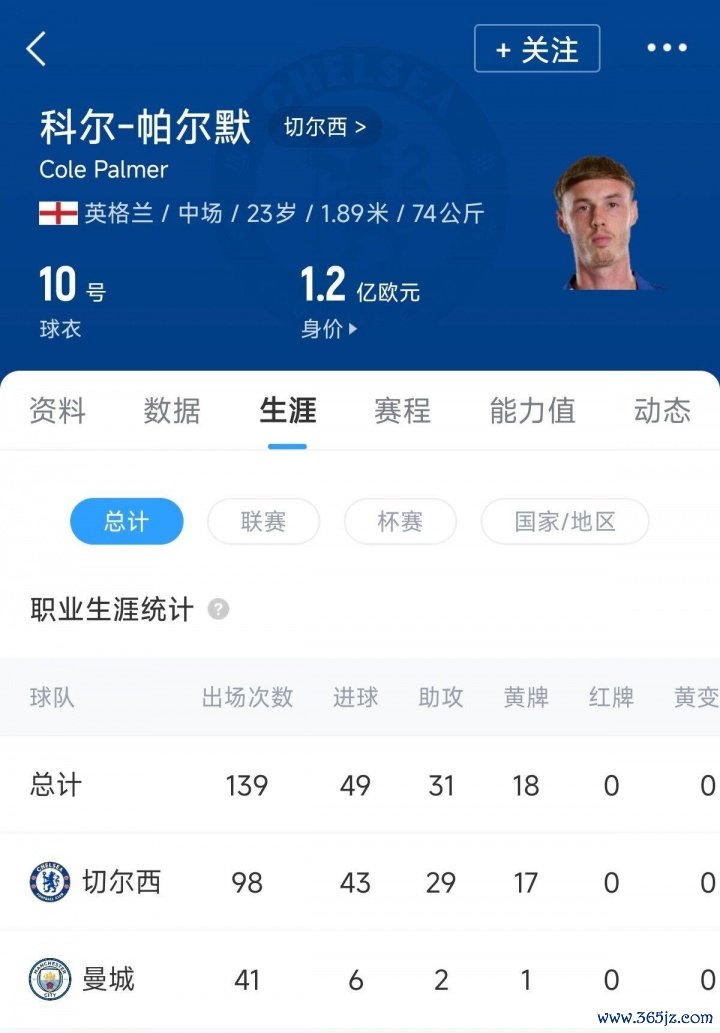Screen dimensions: 720x1033
Task: Open the three-dot overflow menu
Action: [x=666, y=48]
